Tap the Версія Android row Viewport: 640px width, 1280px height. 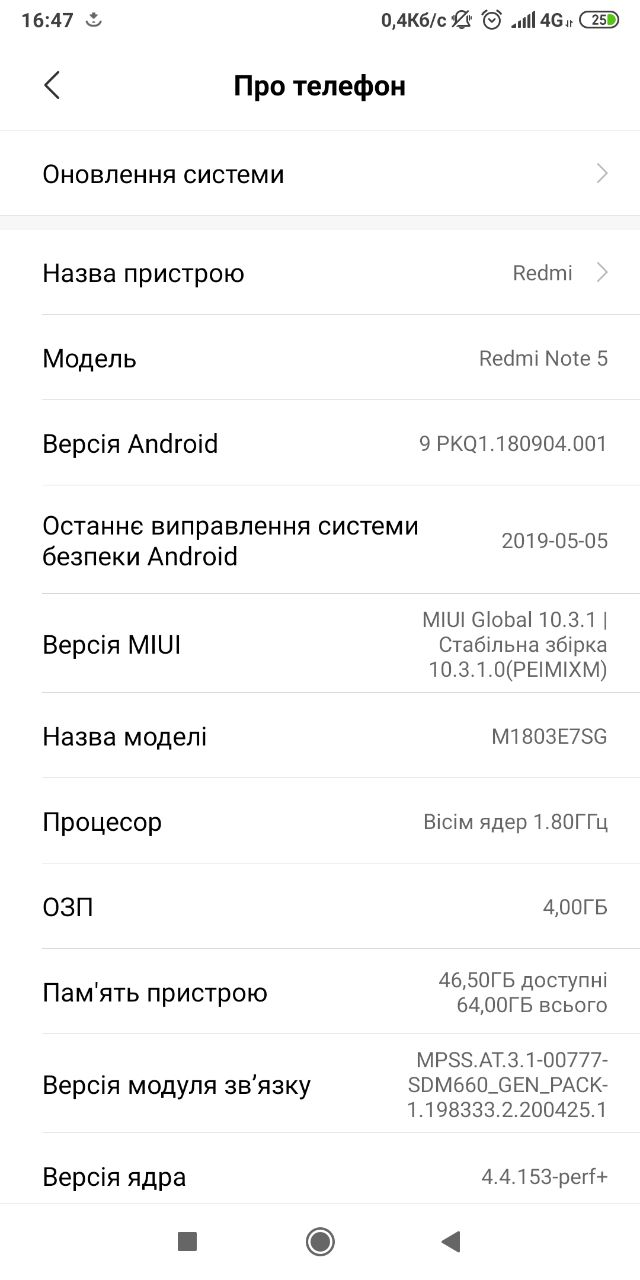coord(320,443)
